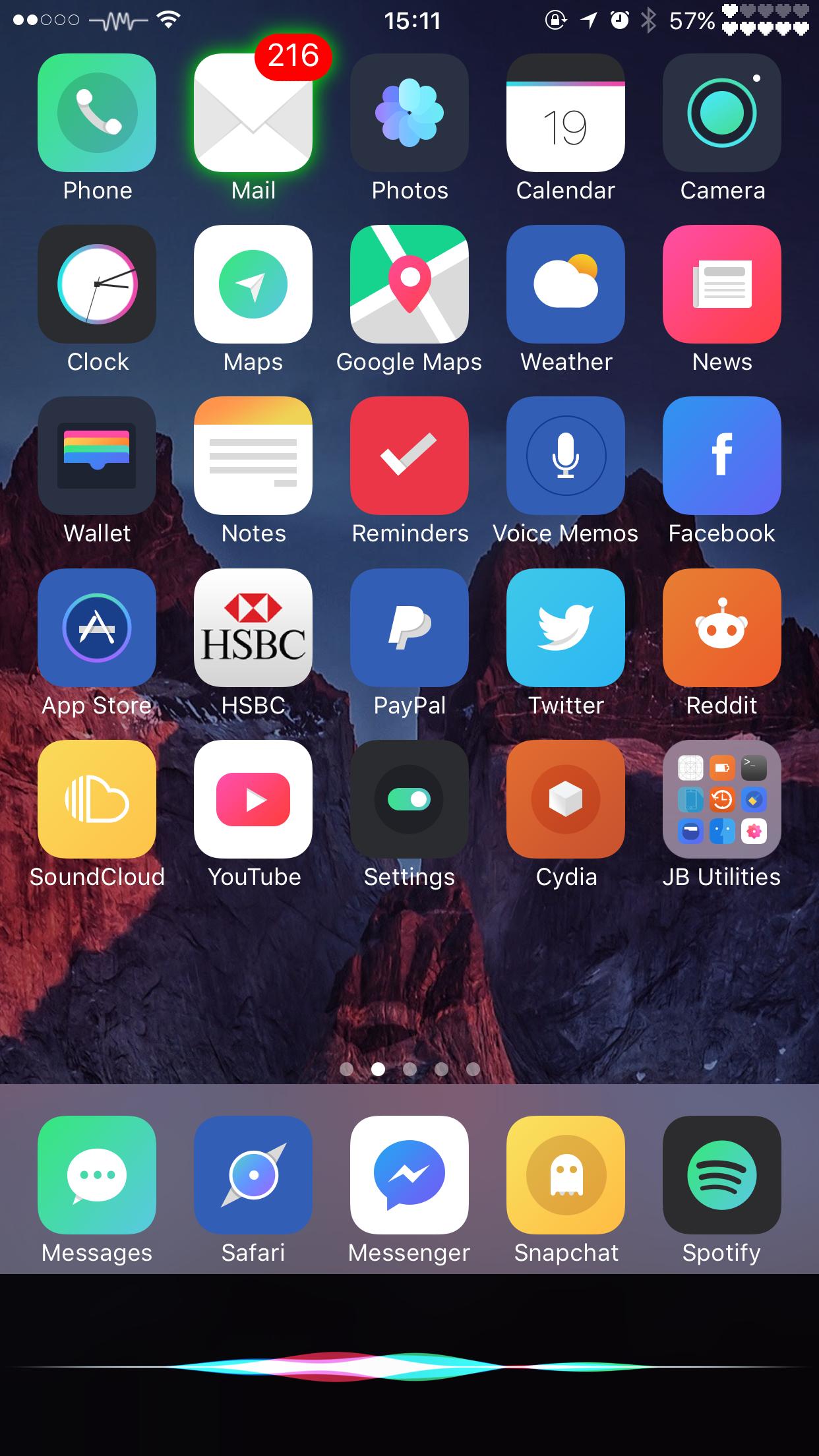Open the Reminders app
Viewport: 819px width, 1456px height.
[409, 456]
